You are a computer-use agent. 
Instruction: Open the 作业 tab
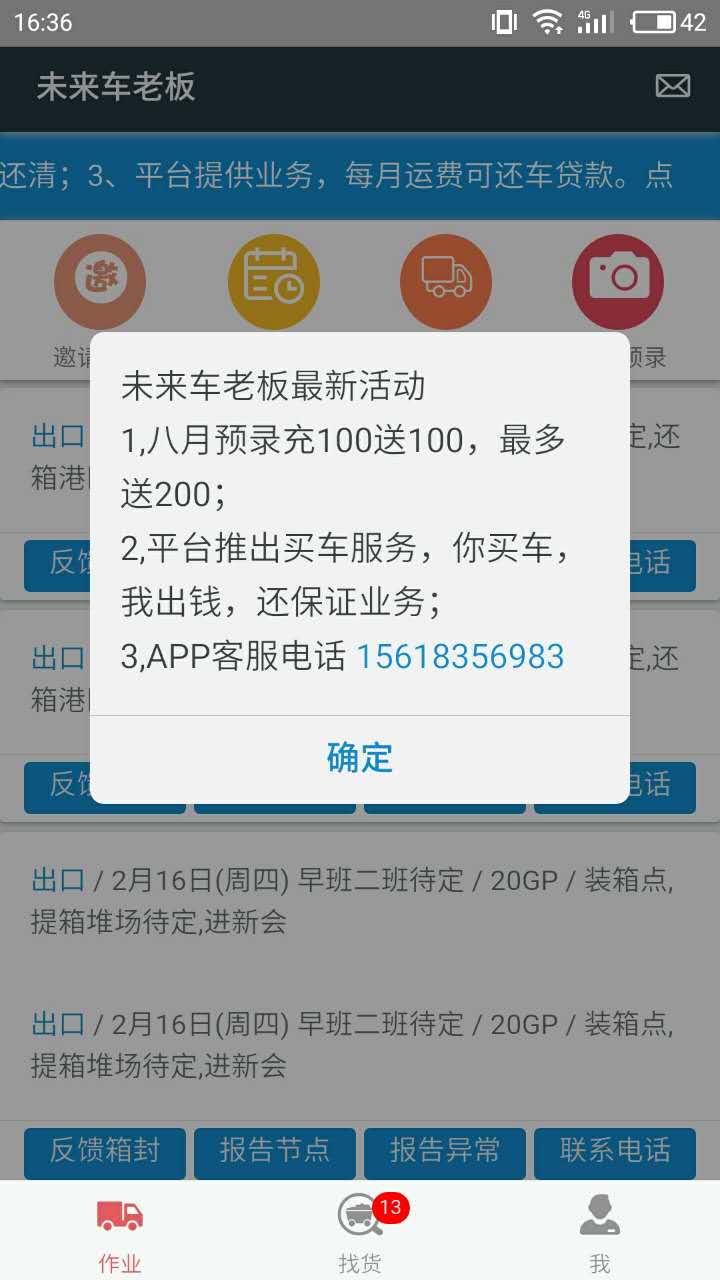click(120, 1232)
